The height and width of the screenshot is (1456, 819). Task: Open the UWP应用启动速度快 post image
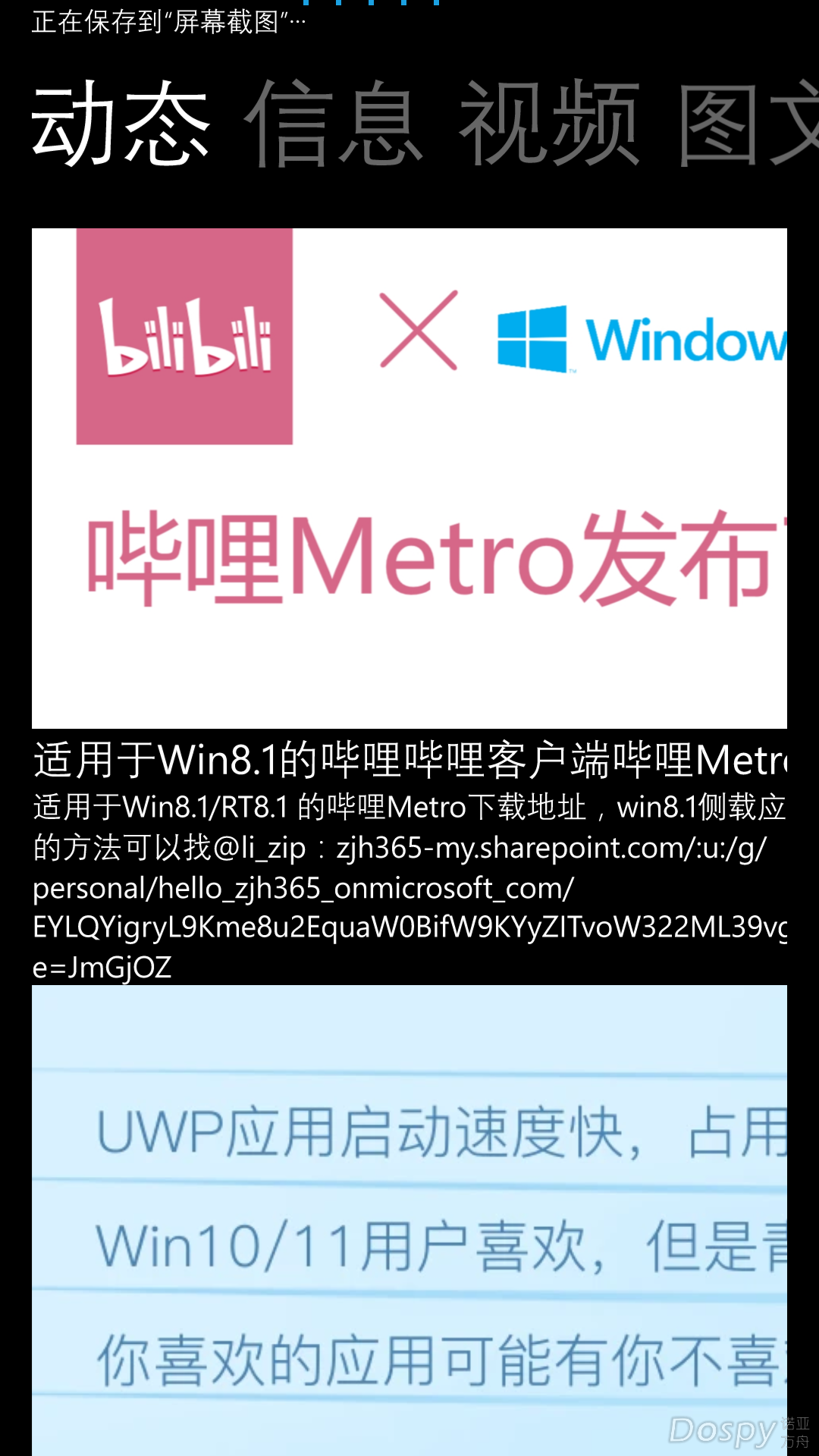(x=409, y=1219)
